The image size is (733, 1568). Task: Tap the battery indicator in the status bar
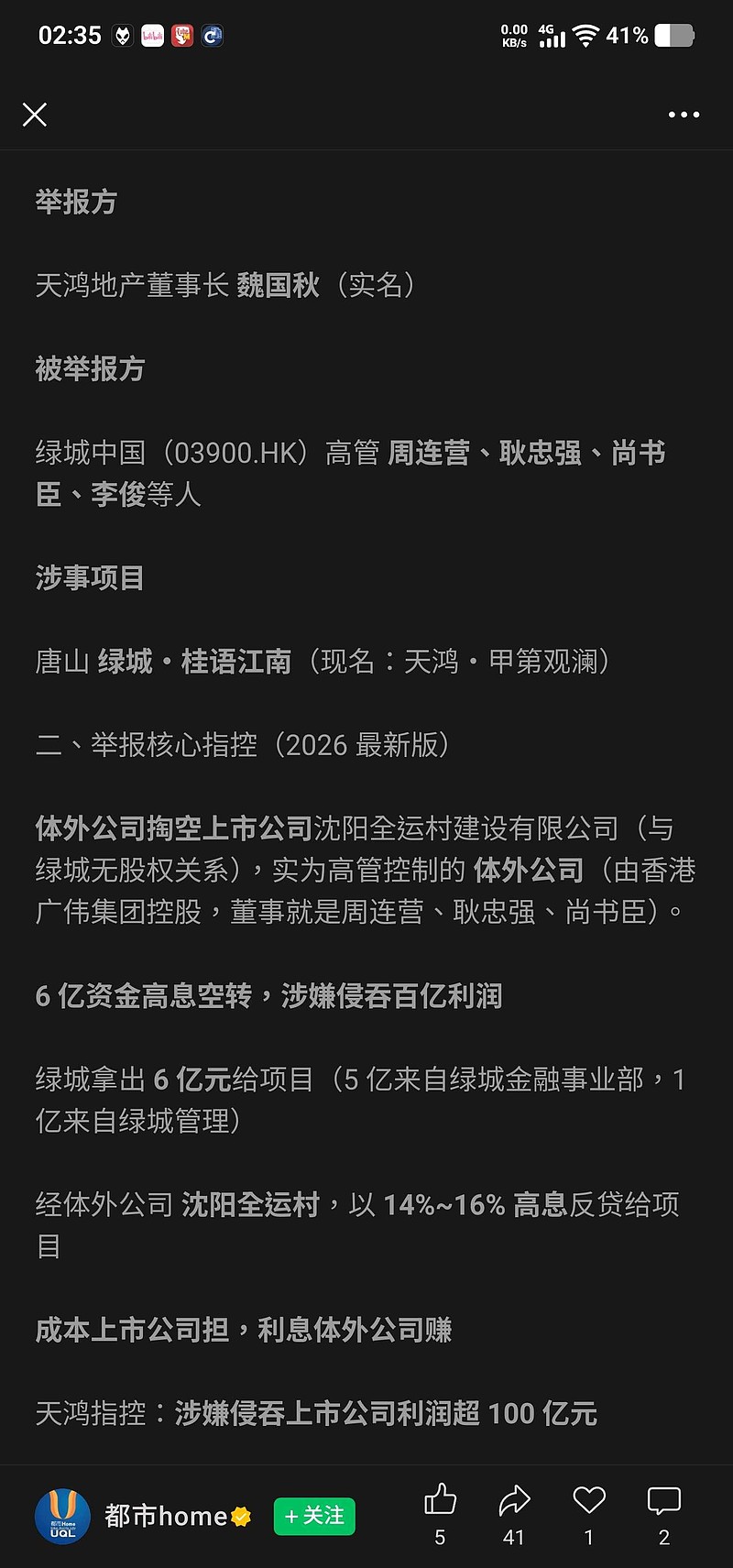click(675, 35)
